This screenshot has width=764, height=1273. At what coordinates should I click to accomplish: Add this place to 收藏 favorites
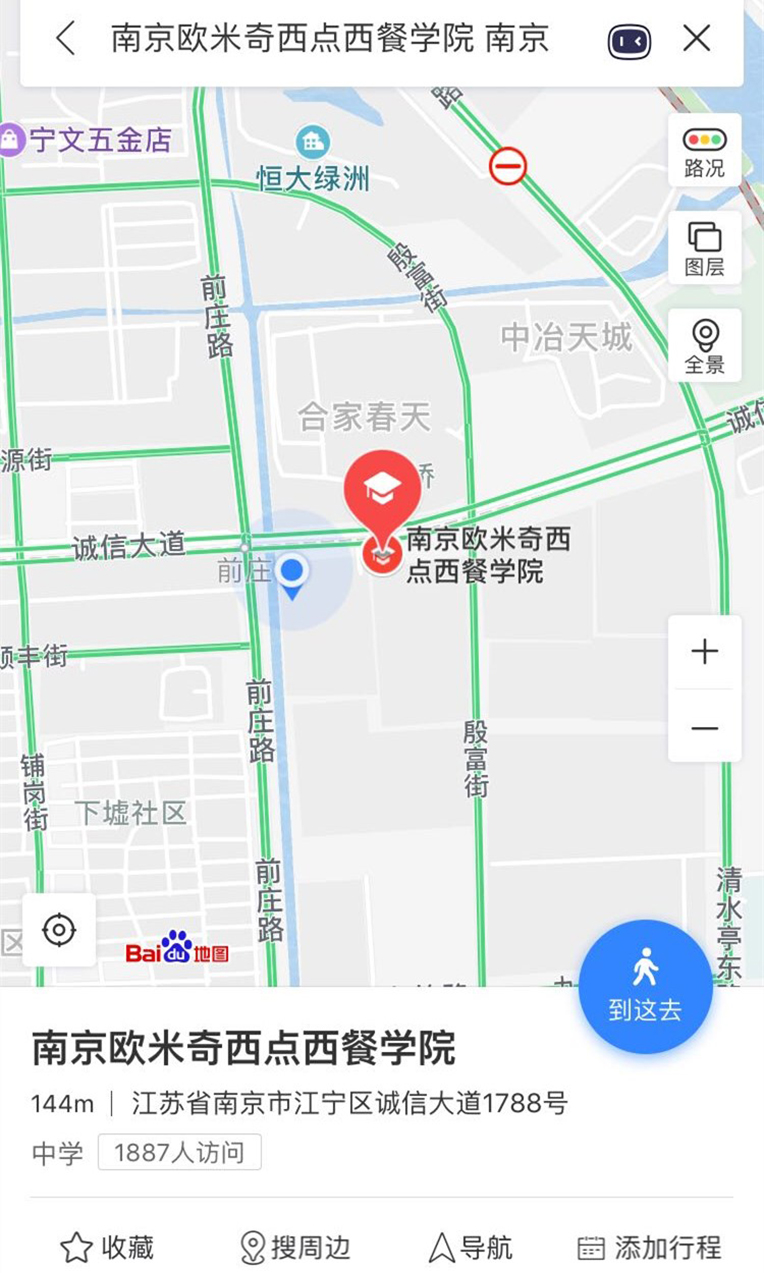pos(107,1247)
